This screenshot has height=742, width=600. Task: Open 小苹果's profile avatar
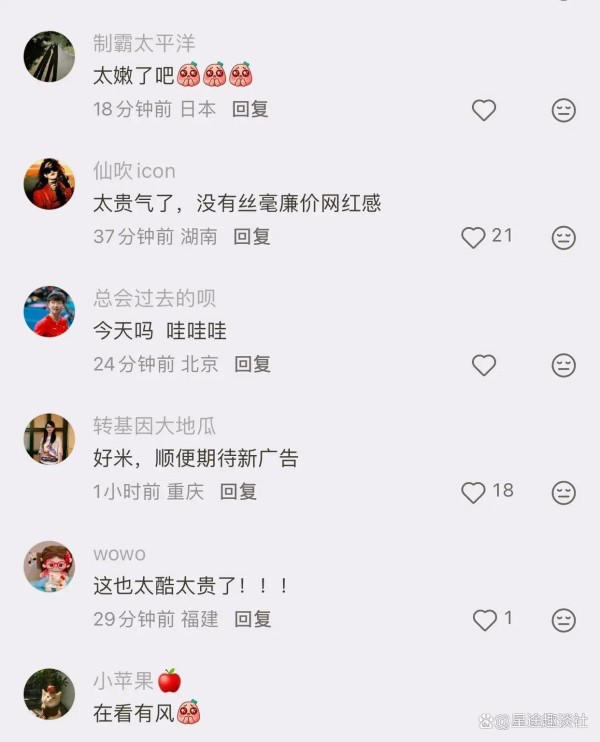coord(49,694)
